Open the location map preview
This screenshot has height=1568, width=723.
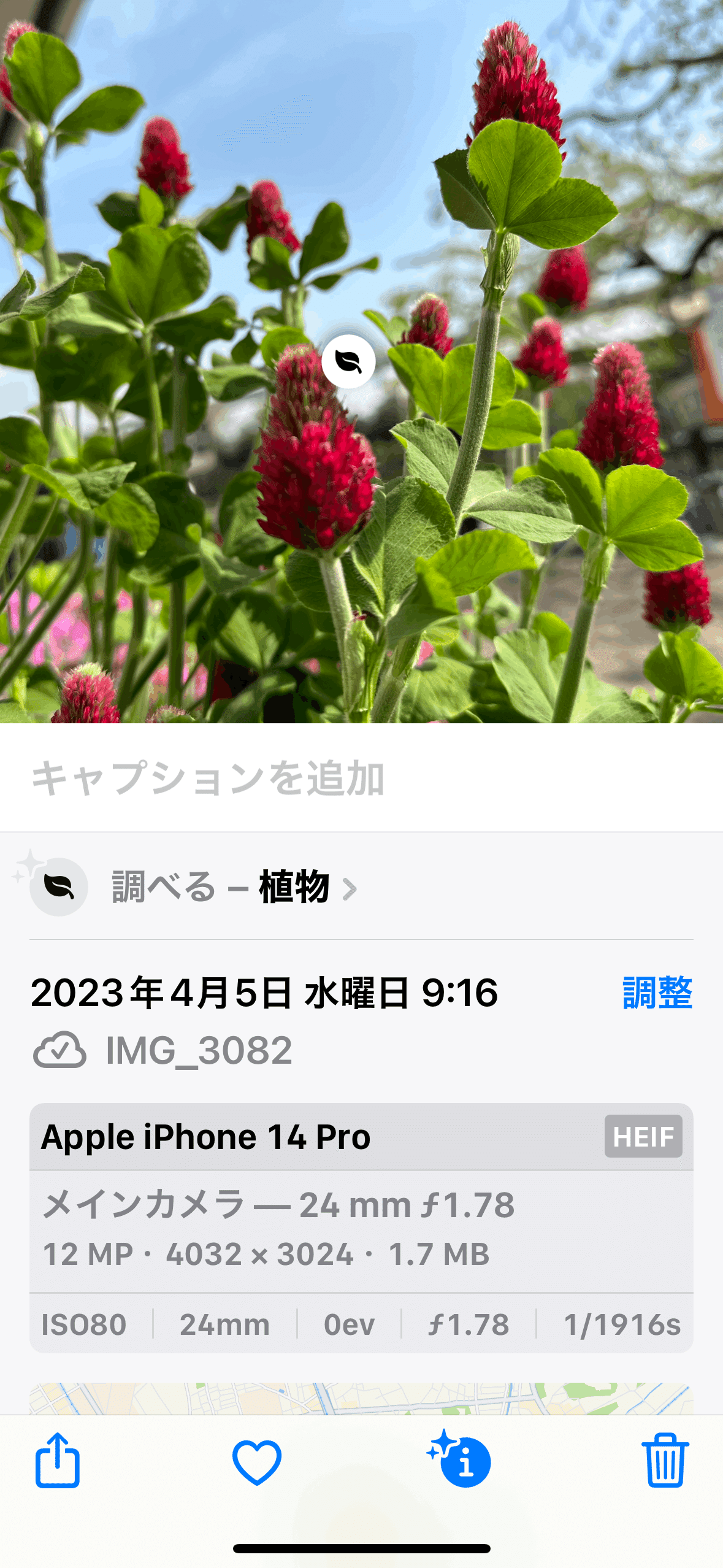click(361, 1399)
